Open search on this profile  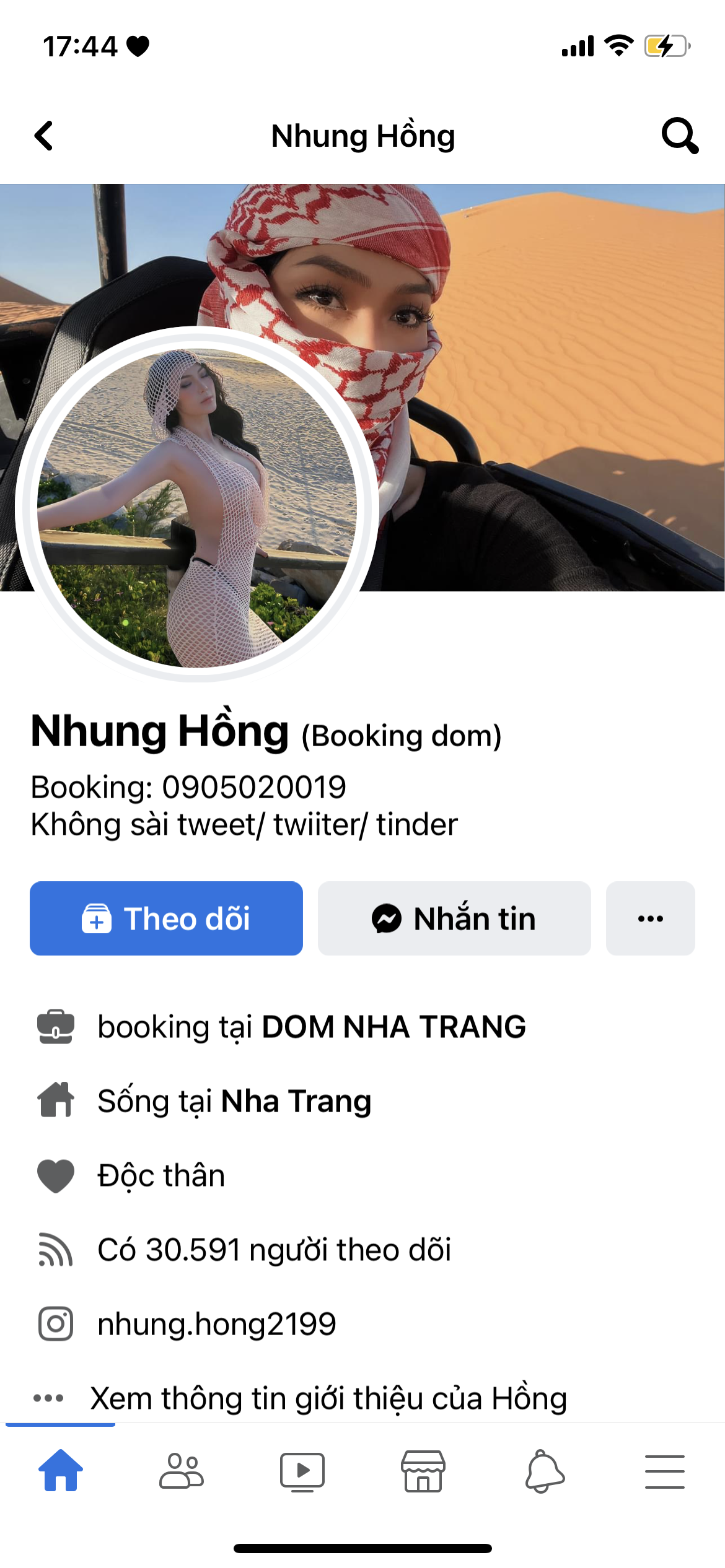(680, 136)
